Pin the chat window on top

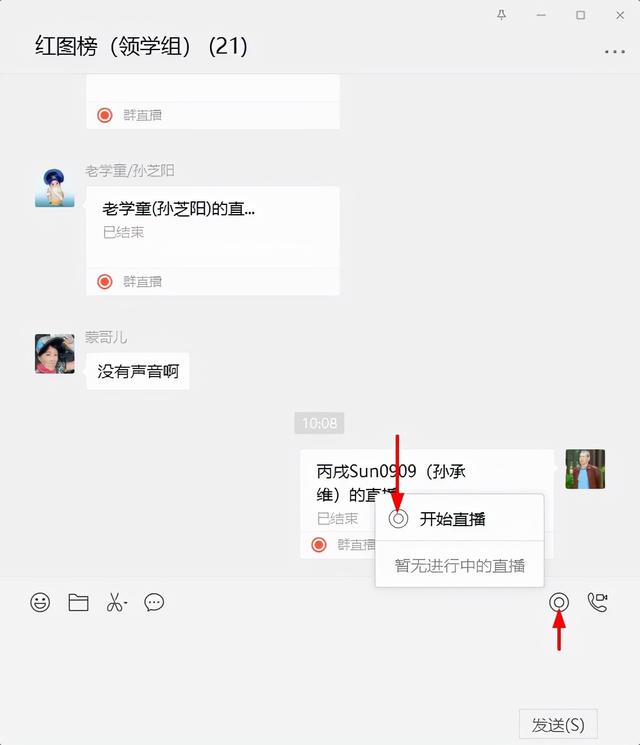501,15
